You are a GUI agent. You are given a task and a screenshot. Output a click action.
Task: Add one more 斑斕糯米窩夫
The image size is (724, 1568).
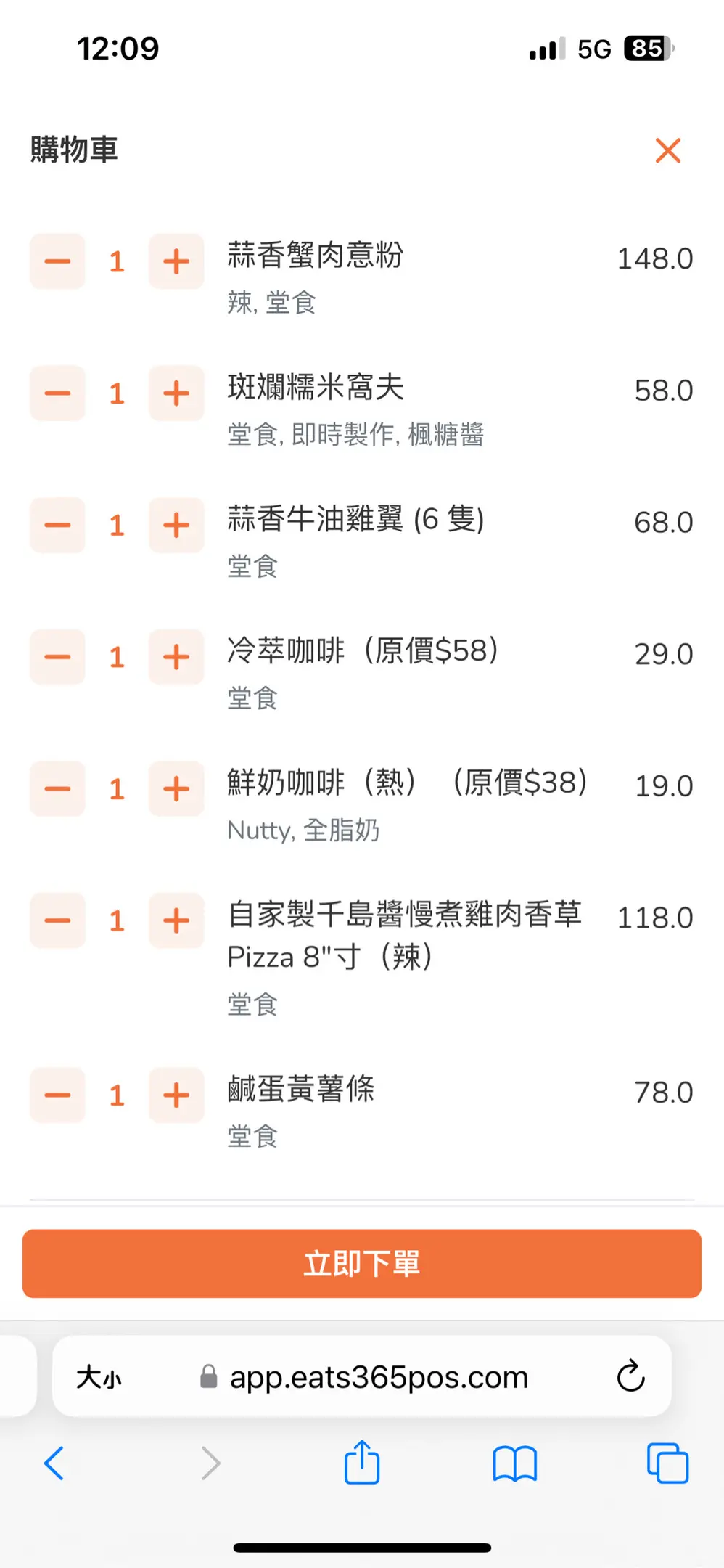click(x=176, y=393)
